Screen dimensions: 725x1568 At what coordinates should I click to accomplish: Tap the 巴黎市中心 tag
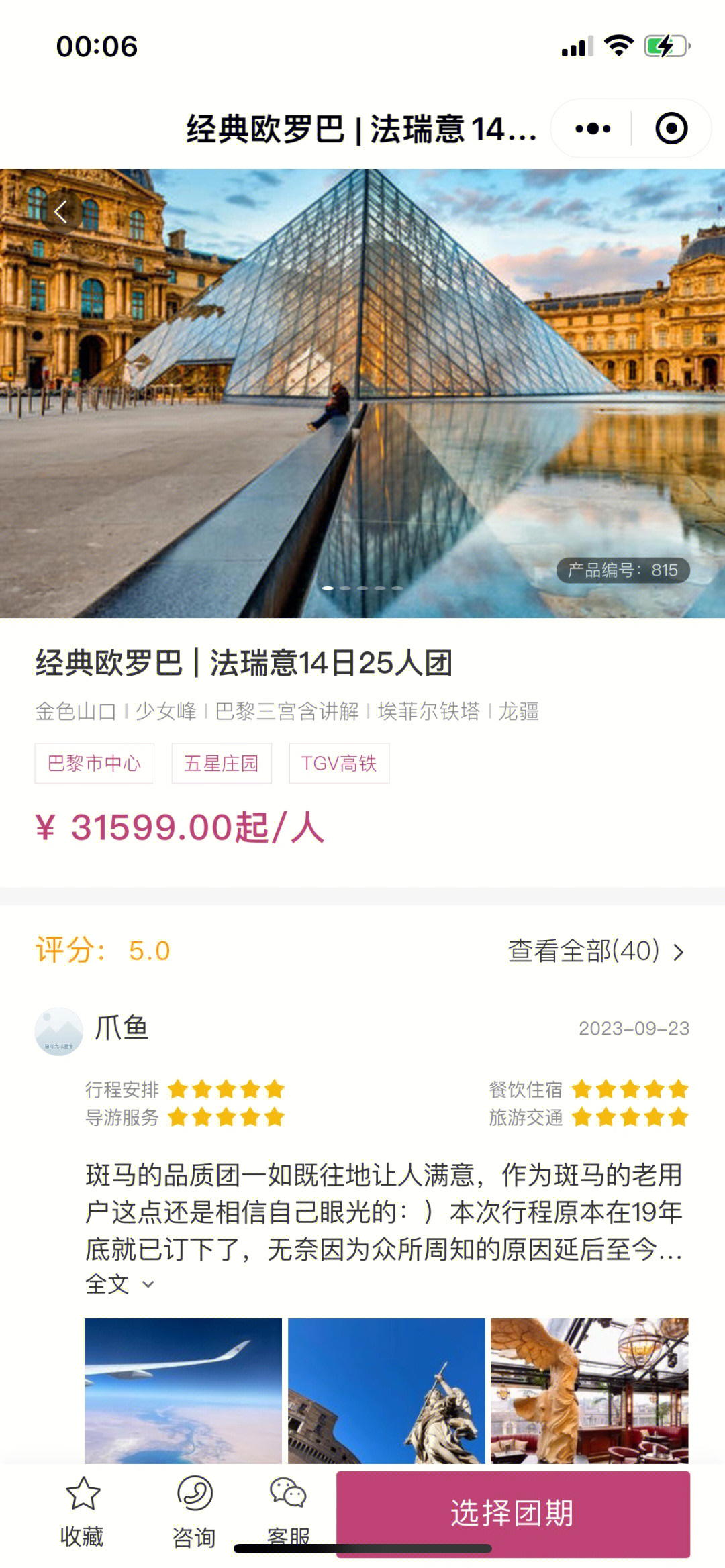coord(94,763)
